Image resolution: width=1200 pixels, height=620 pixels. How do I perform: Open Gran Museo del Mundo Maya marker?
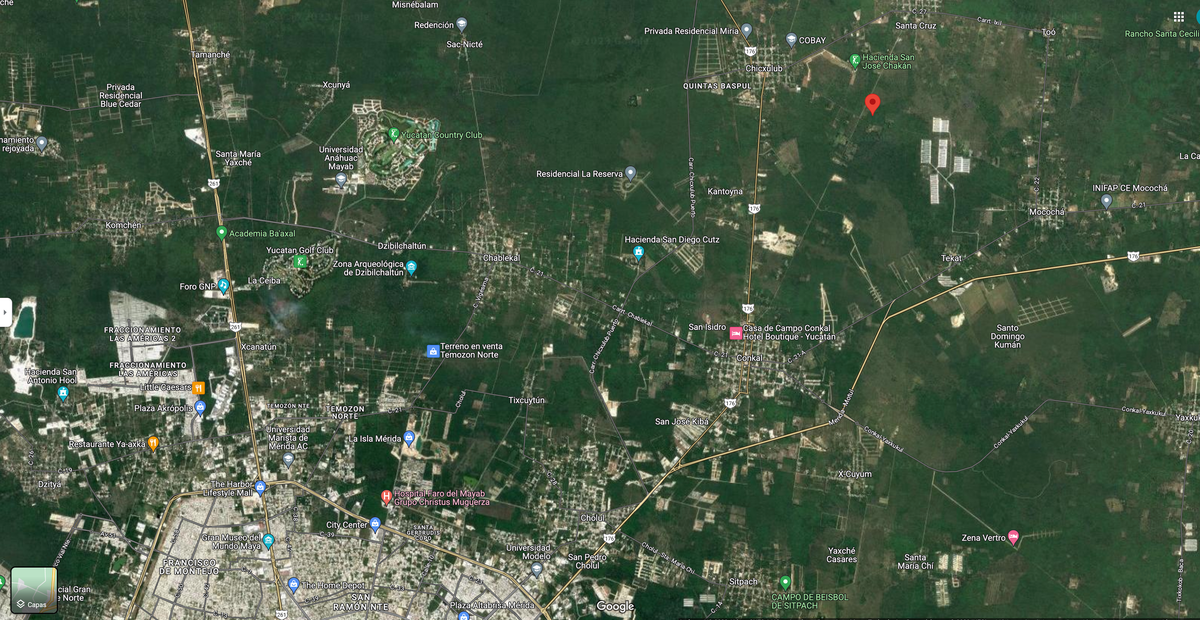(x=268, y=541)
